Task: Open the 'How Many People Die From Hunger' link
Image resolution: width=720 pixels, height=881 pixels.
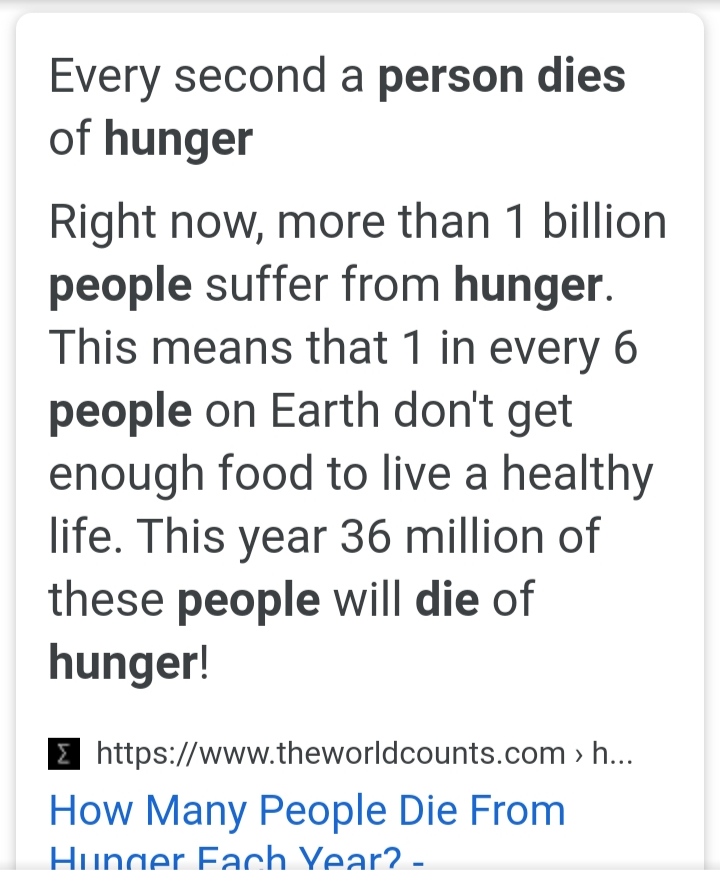Action: pos(307,811)
